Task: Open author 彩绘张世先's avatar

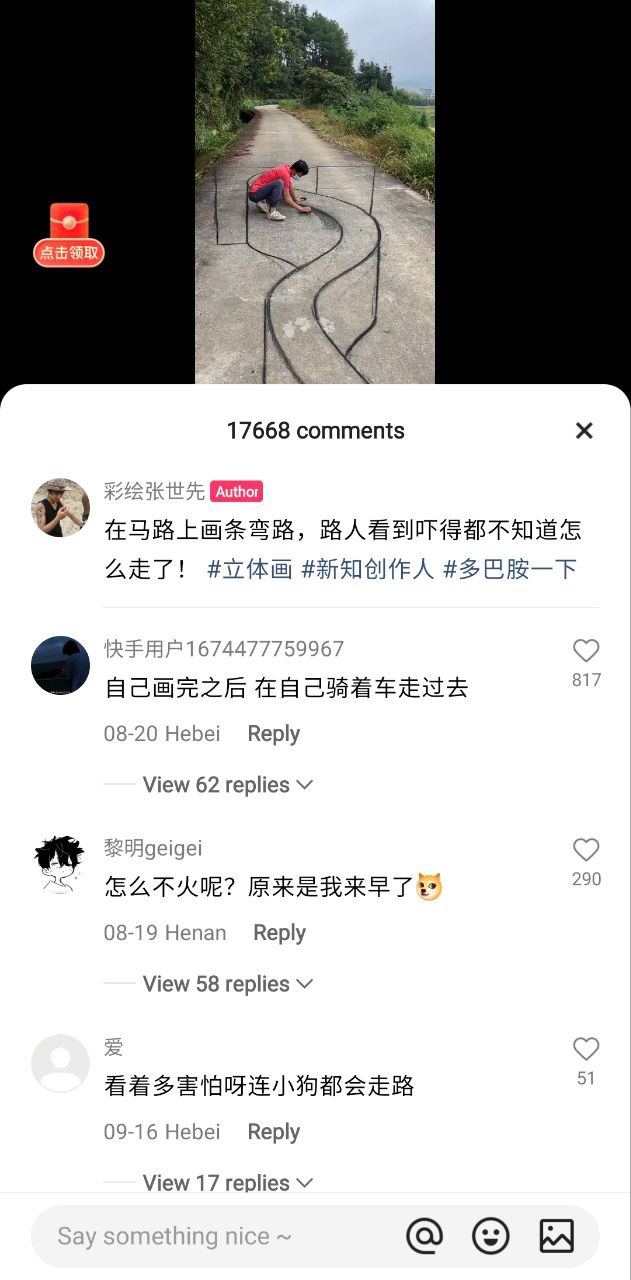Action: (x=60, y=507)
